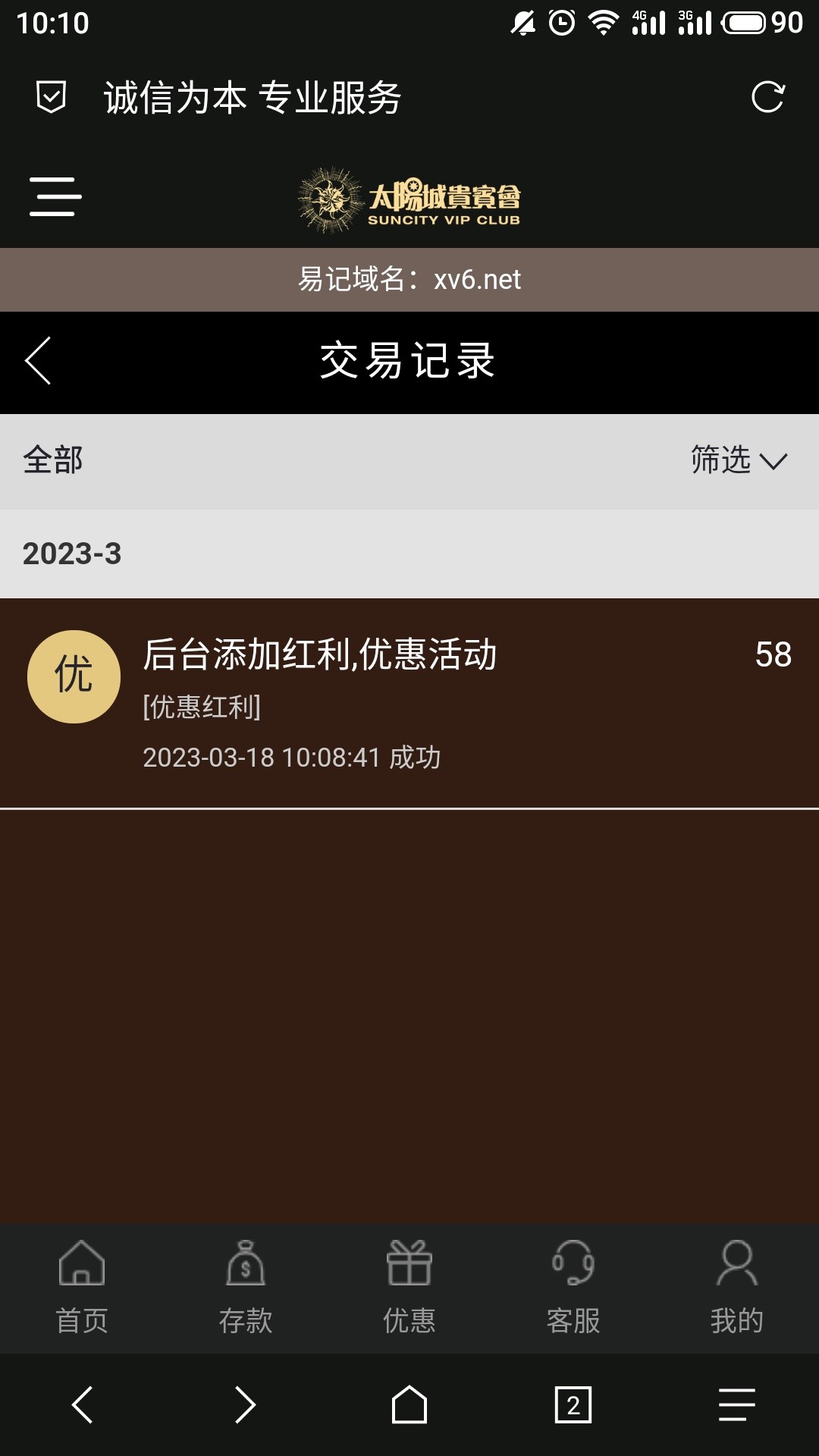Switch to the 我的 profile tab
This screenshot has height=1456, width=819.
click(x=736, y=1288)
